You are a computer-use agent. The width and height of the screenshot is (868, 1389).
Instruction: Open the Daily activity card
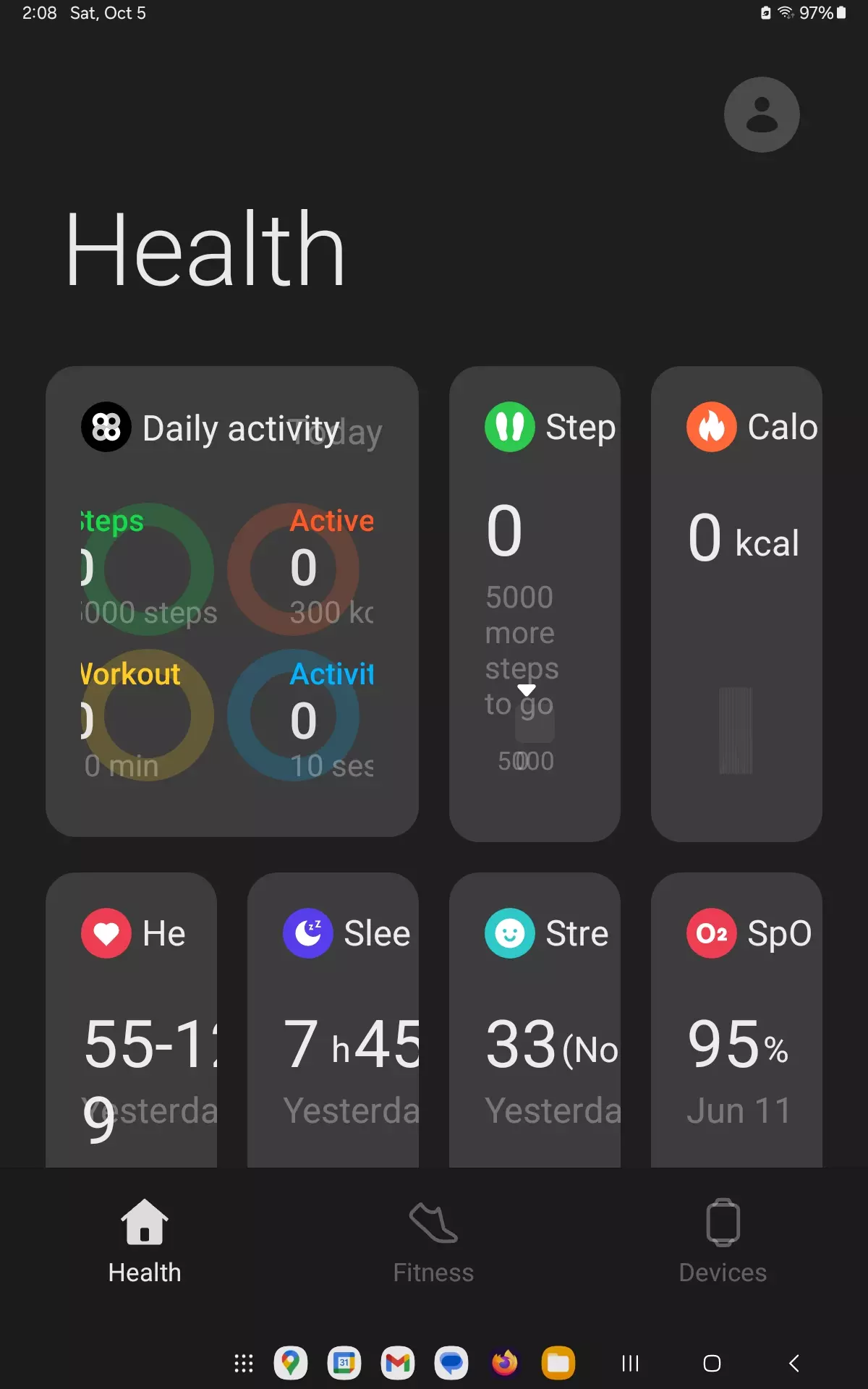(231, 600)
